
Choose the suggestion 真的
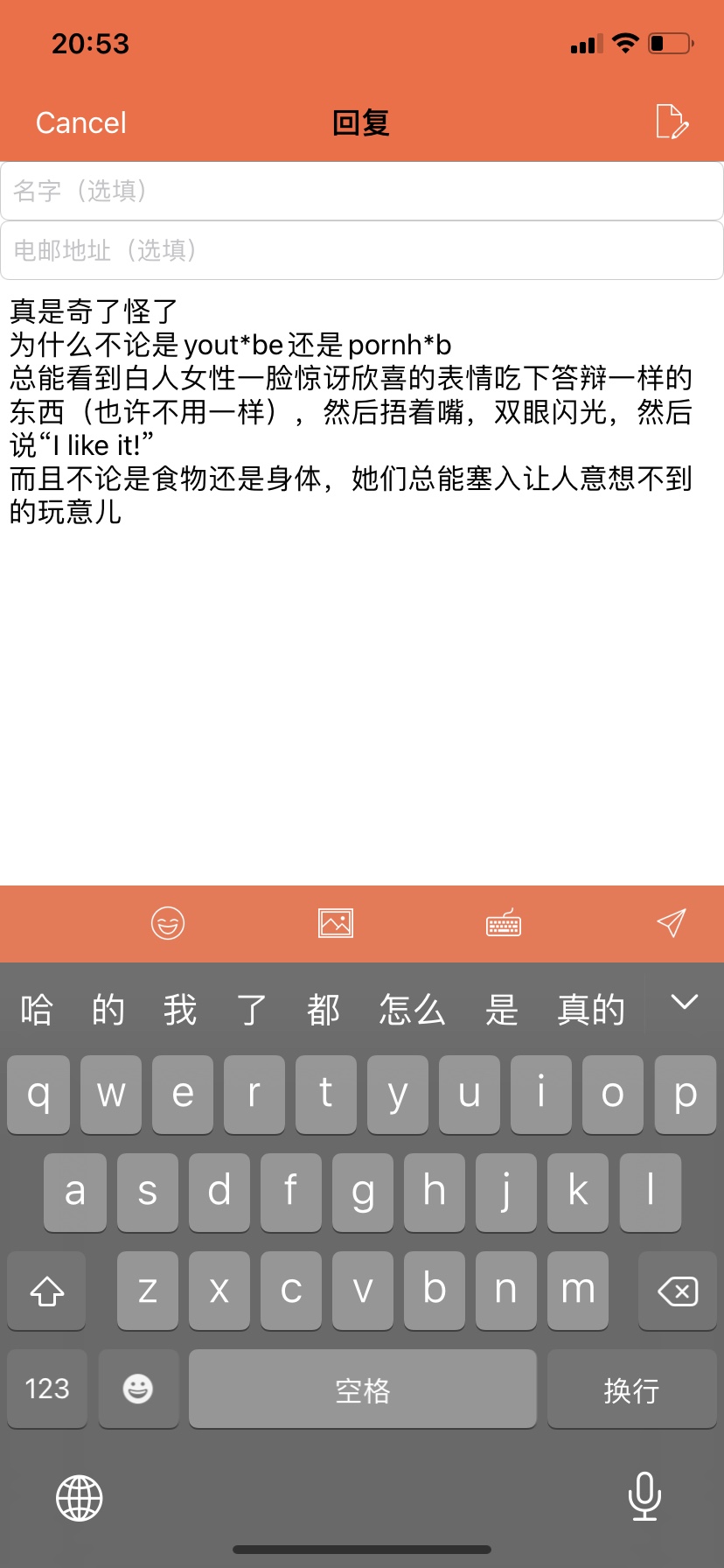click(x=591, y=1010)
